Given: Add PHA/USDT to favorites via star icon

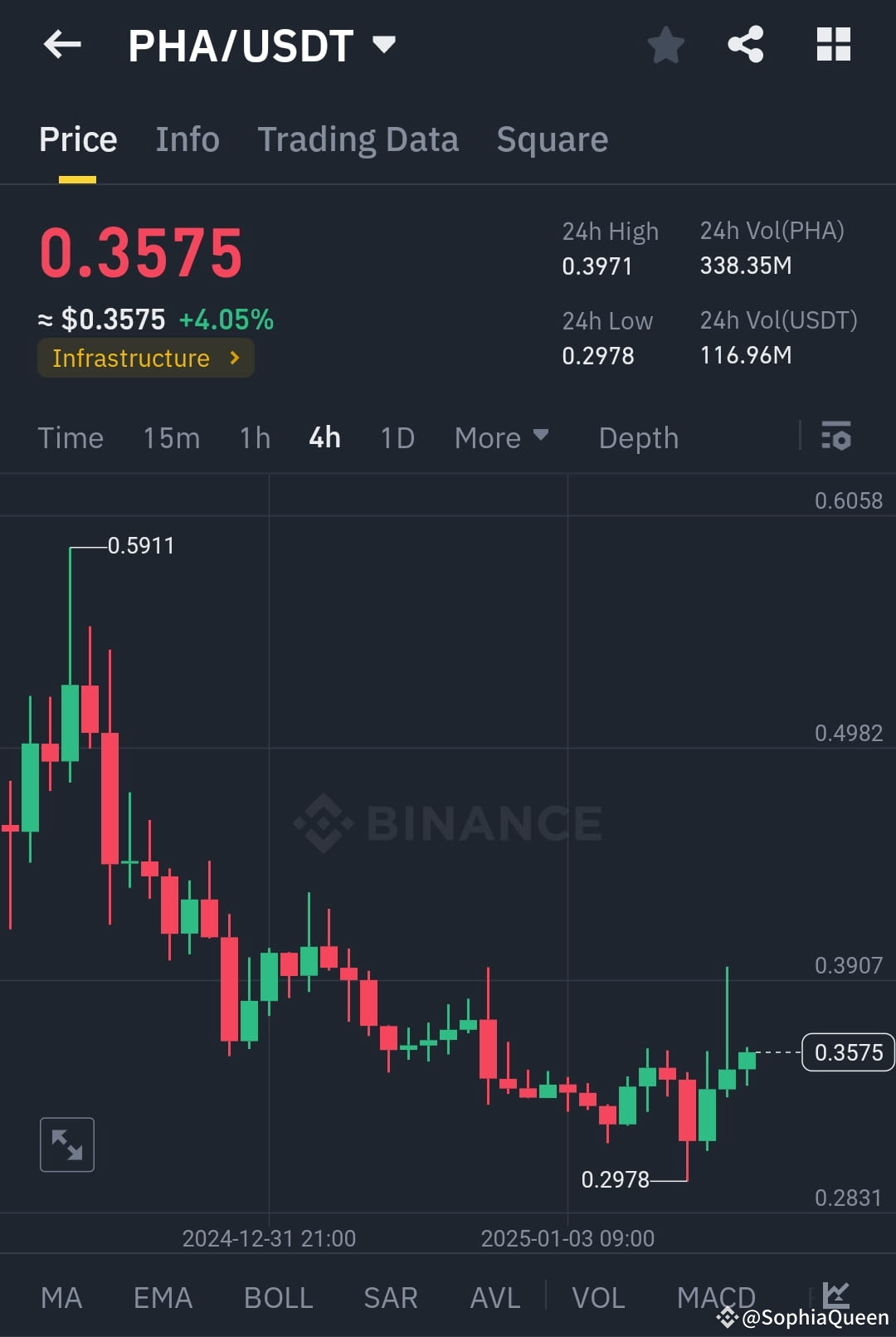Looking at the screenshot, I should (x=665, y=46).
